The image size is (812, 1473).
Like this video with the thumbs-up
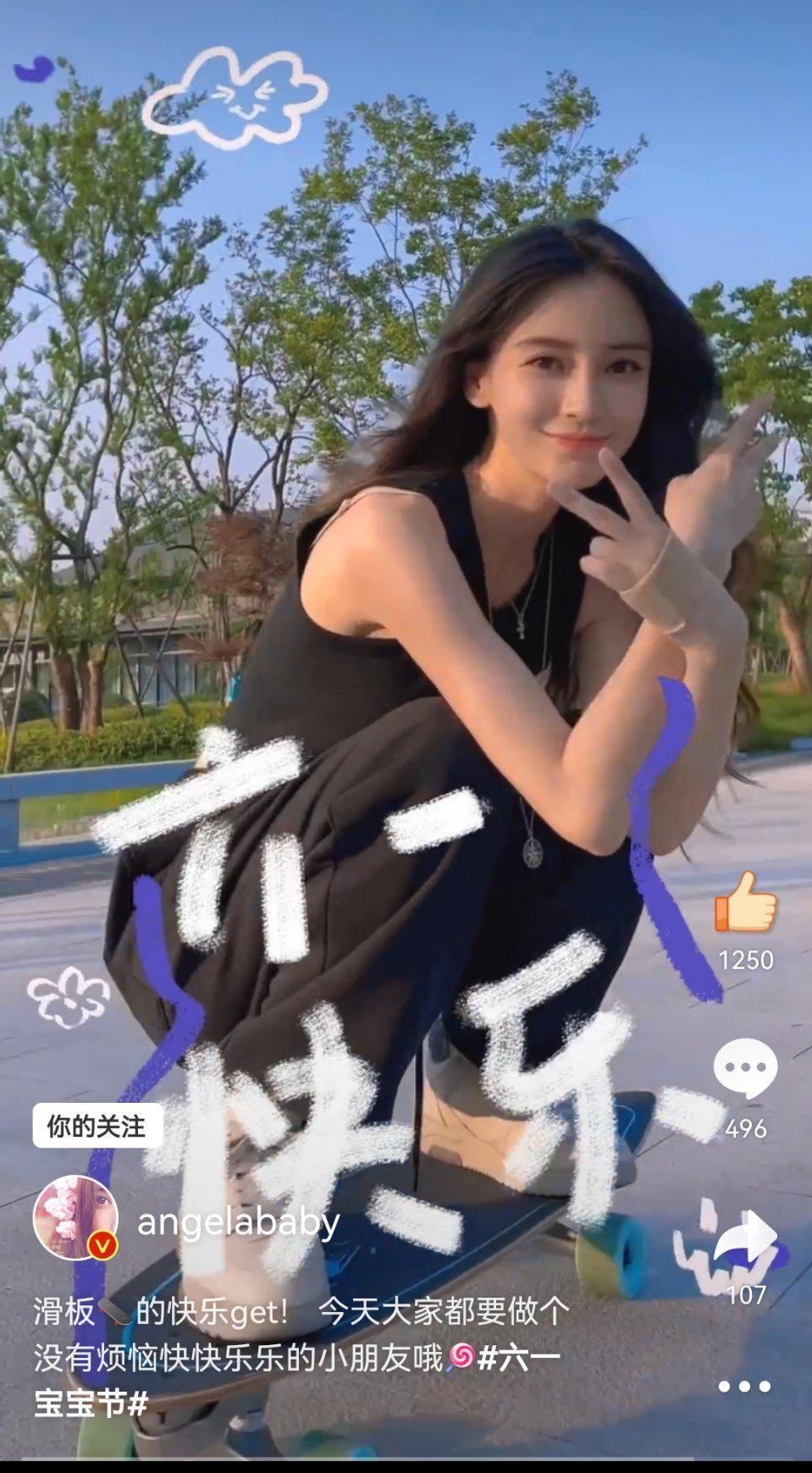[745, 904]
